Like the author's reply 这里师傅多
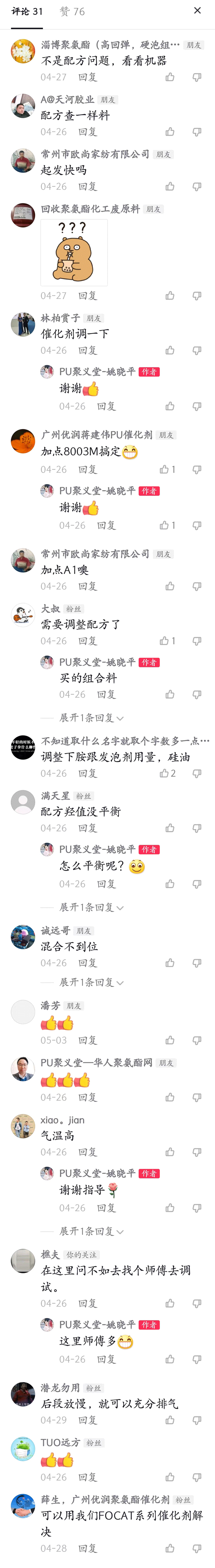This screenshot has width=215, height=1568. (x=170, y=1359)
